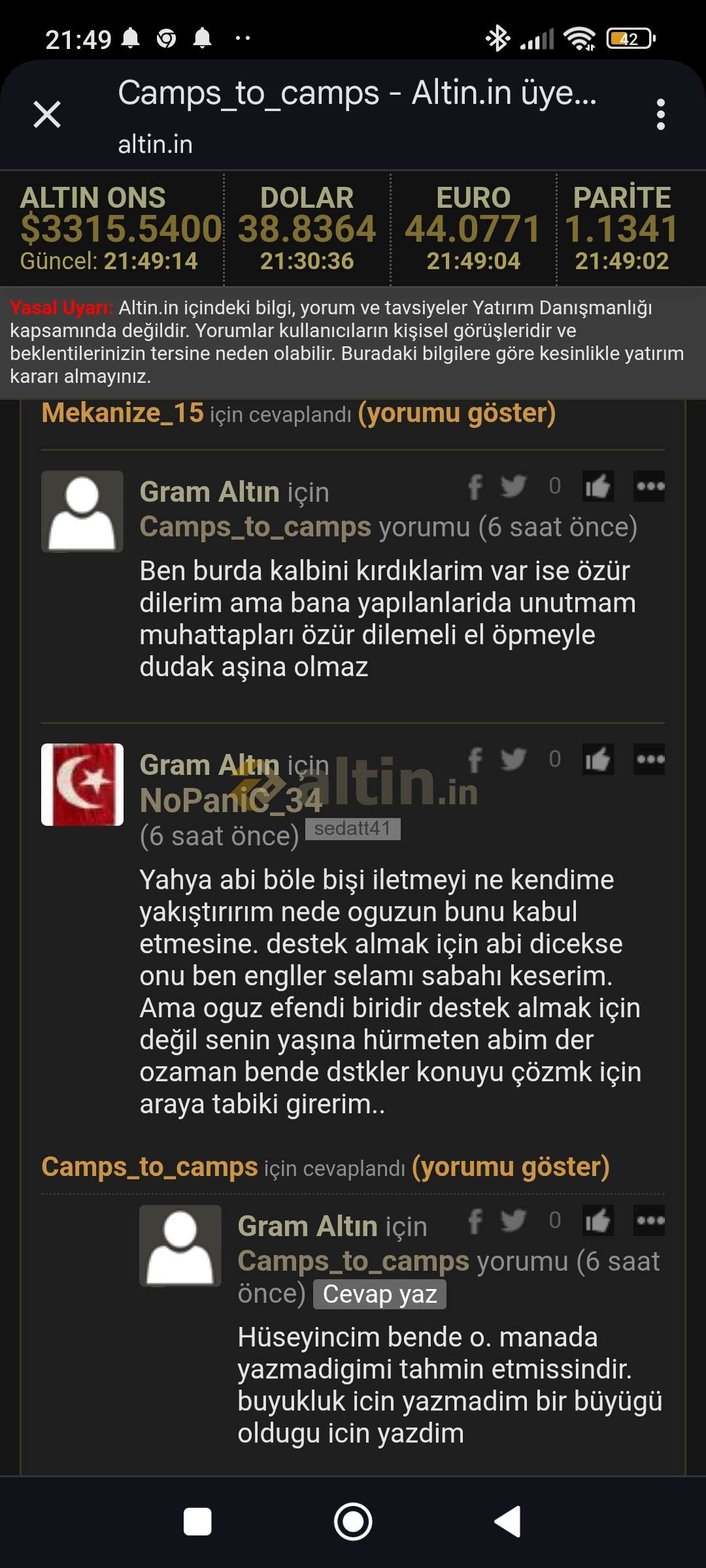Like the Hüseyincim reply comment
Screen dimensions: 706x1568
[597, 1220]
